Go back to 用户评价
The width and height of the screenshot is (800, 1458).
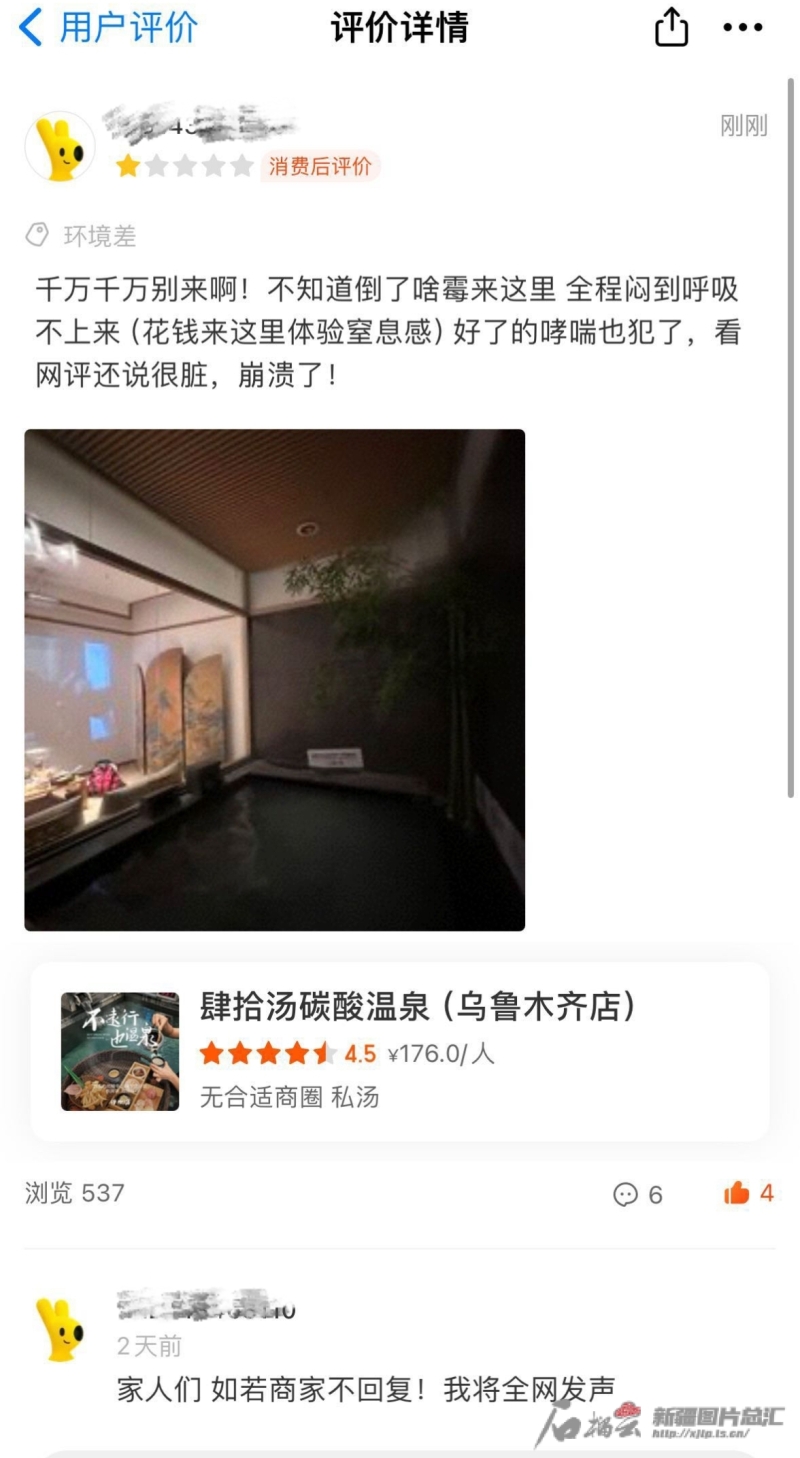tap(108, 28)
